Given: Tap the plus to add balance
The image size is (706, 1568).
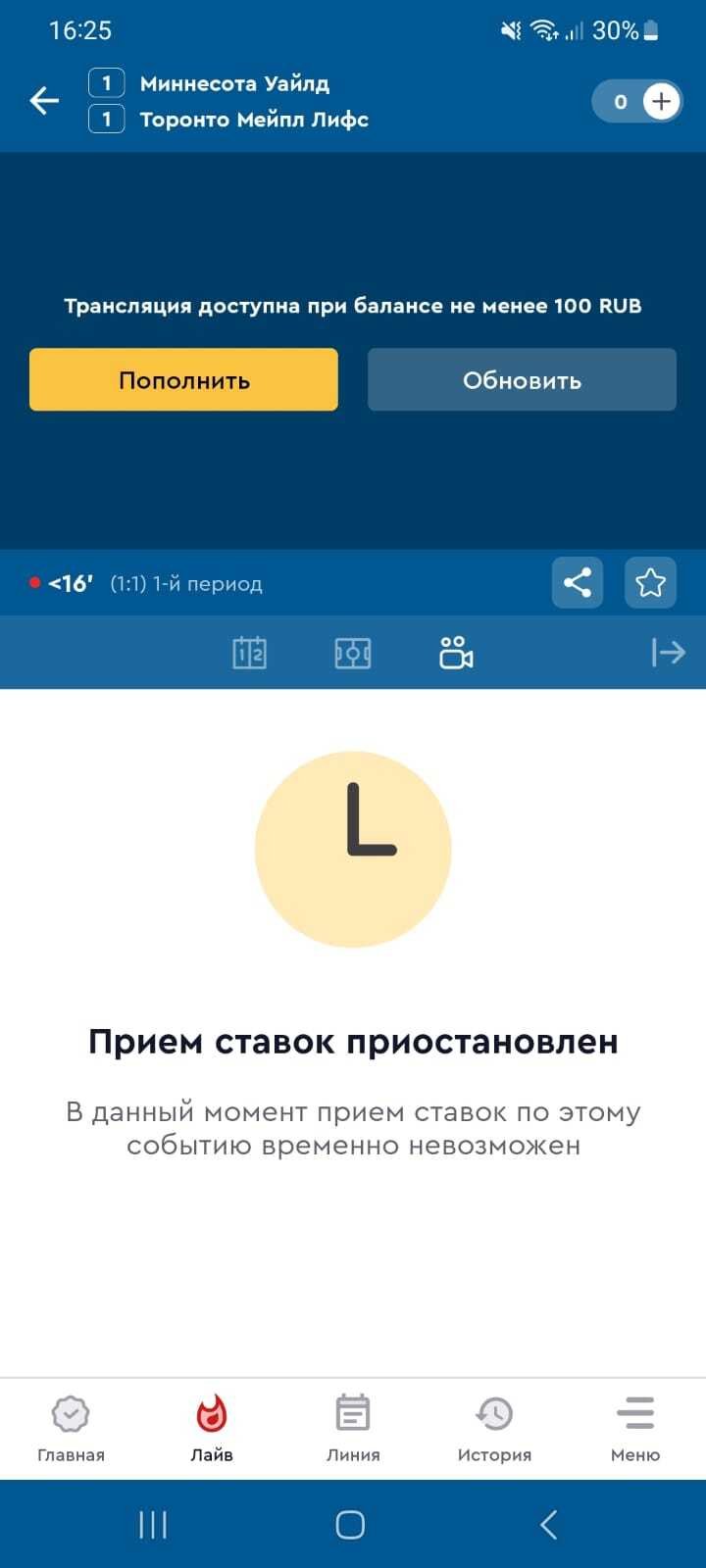Looking at the screenshot, I should pos(662,101).
